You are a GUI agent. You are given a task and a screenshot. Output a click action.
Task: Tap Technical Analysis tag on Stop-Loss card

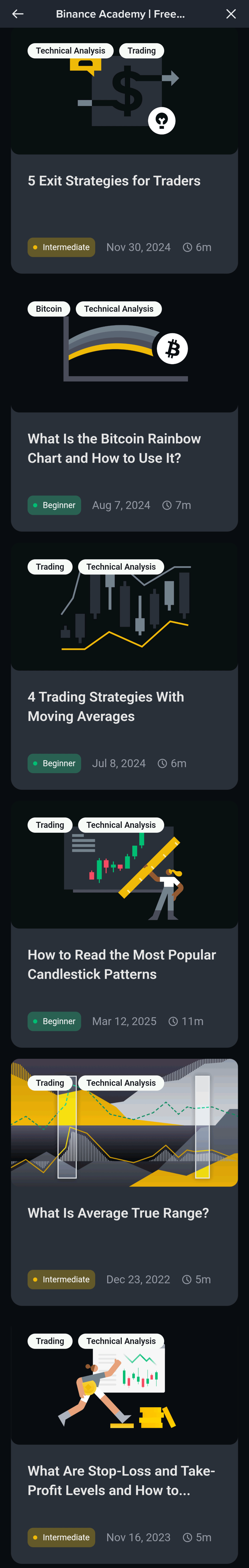(121, 1341)
